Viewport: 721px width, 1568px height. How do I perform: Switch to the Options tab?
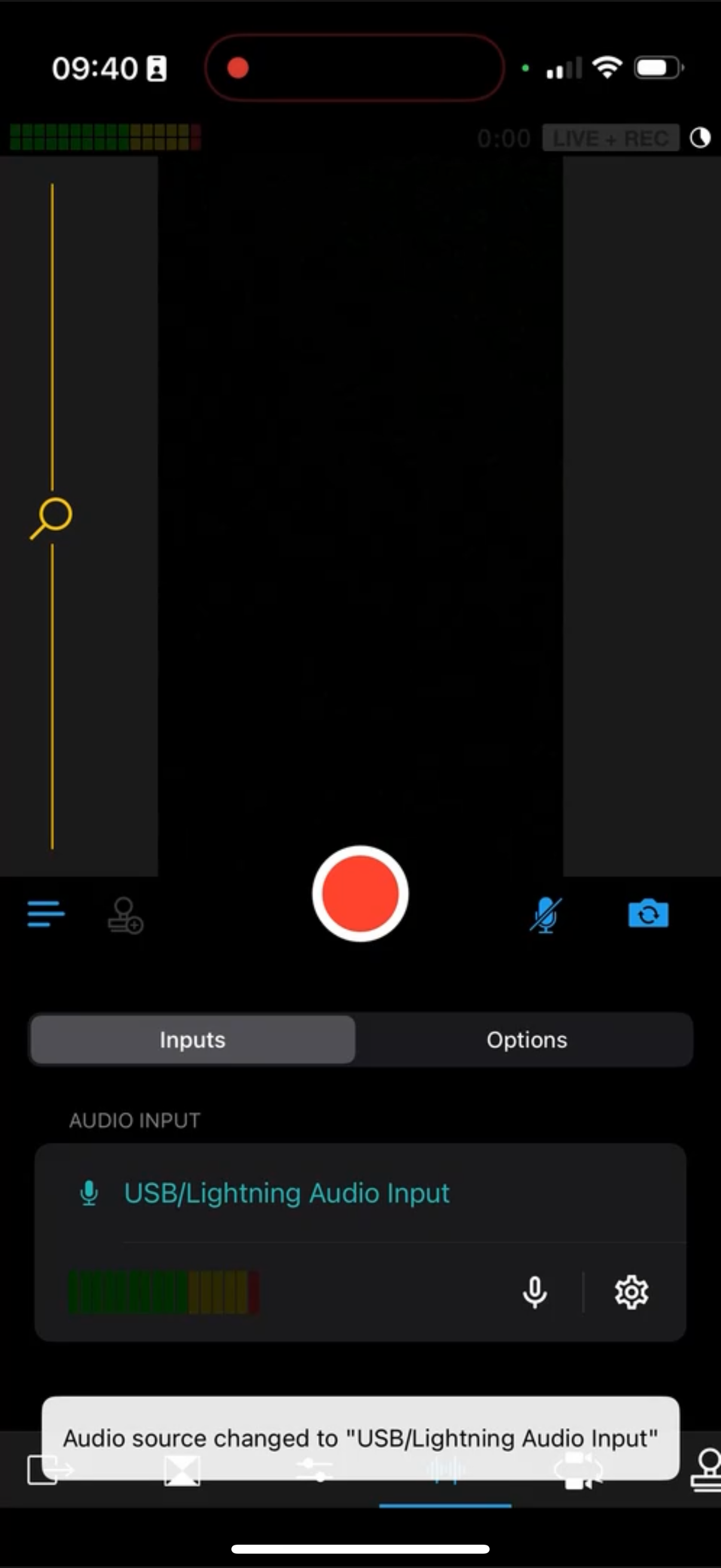coord(526,1039)
